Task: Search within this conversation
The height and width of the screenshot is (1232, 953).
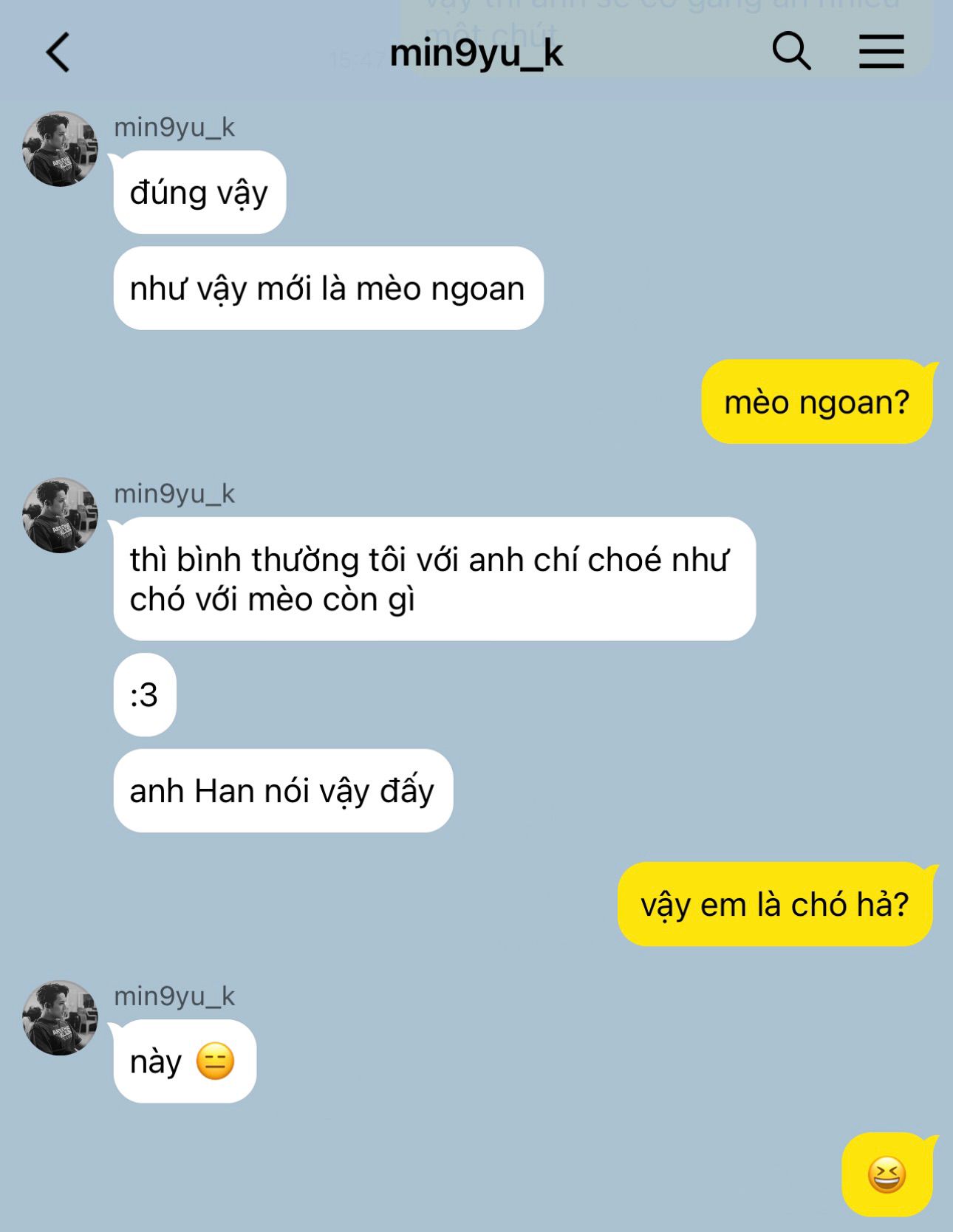Action: coord(791,52)
